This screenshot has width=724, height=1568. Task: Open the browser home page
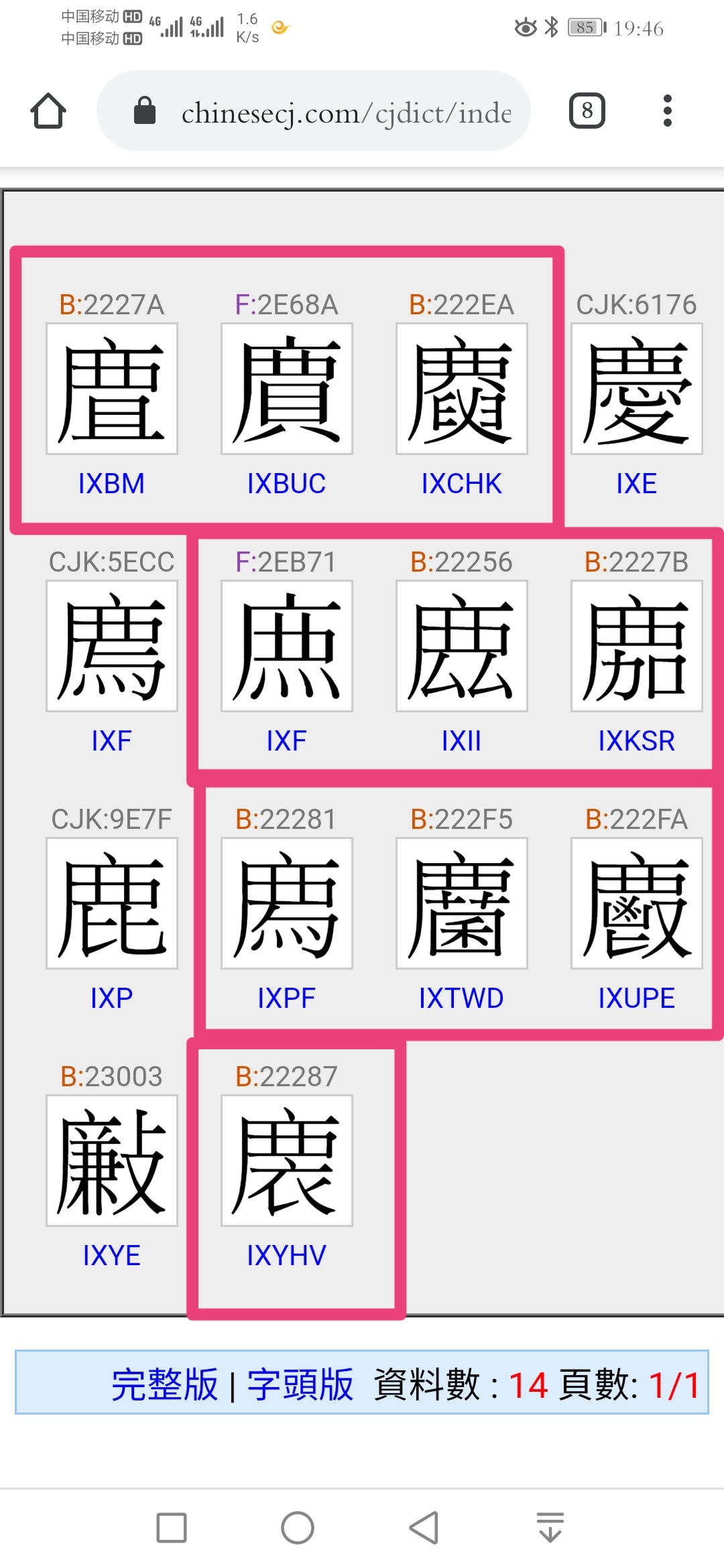48,111
